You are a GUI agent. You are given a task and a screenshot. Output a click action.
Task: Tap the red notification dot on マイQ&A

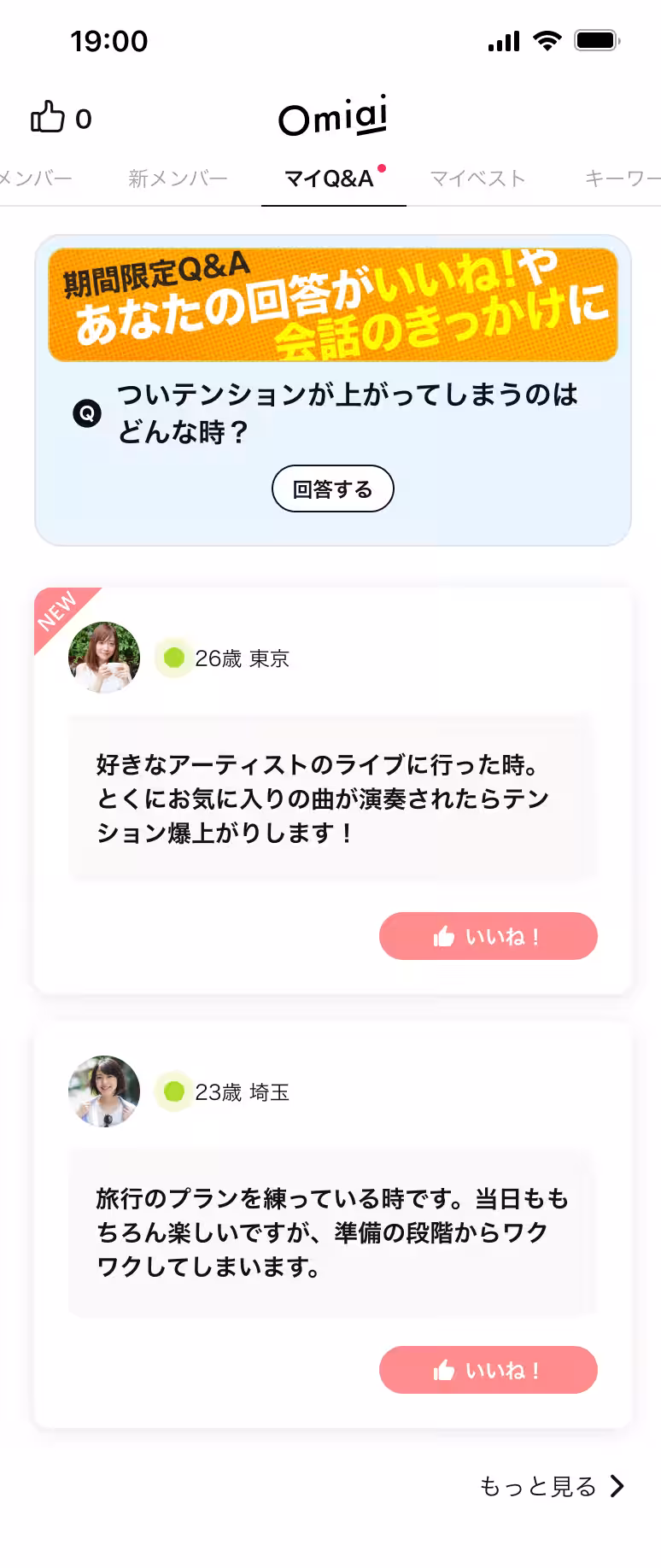382,168
